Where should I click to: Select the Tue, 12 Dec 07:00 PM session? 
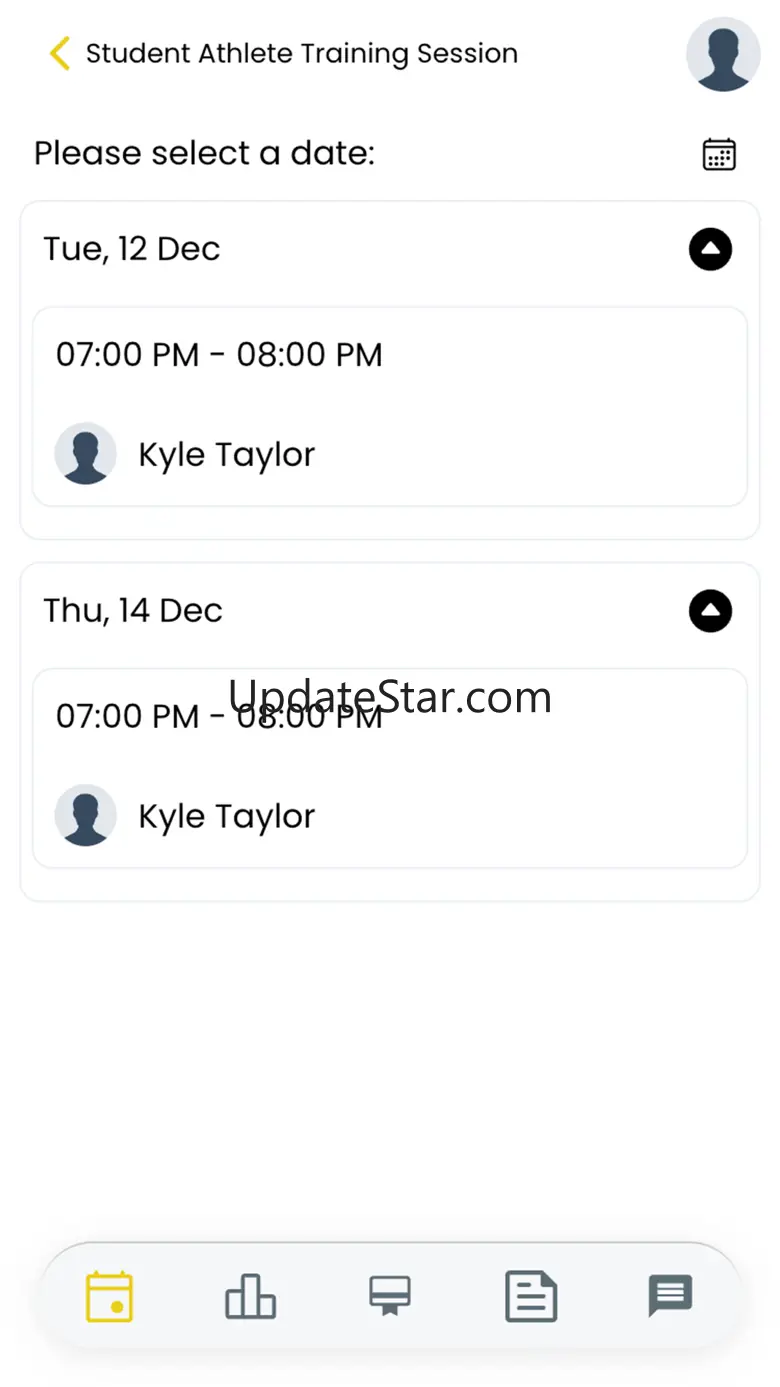(x=390, y=406)
